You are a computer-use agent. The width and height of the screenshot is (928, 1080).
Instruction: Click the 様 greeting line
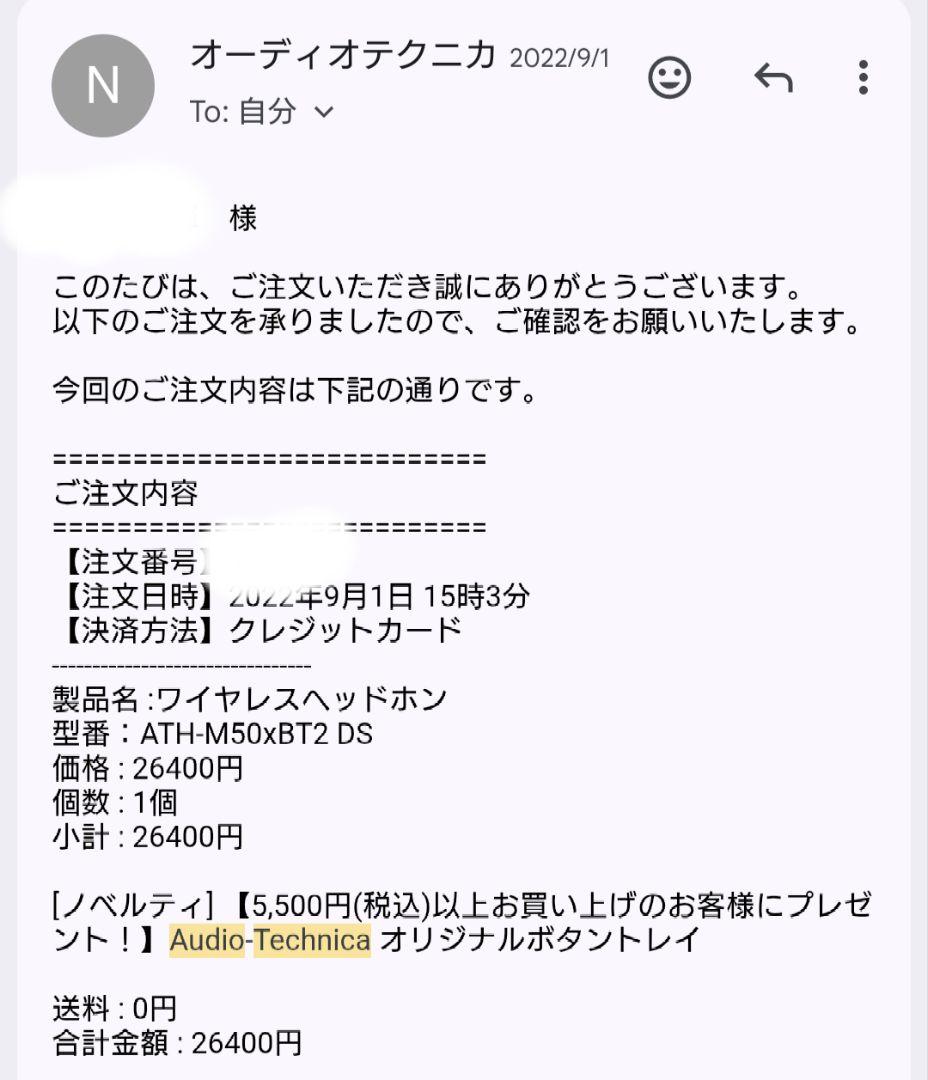(x=244, y=218)
